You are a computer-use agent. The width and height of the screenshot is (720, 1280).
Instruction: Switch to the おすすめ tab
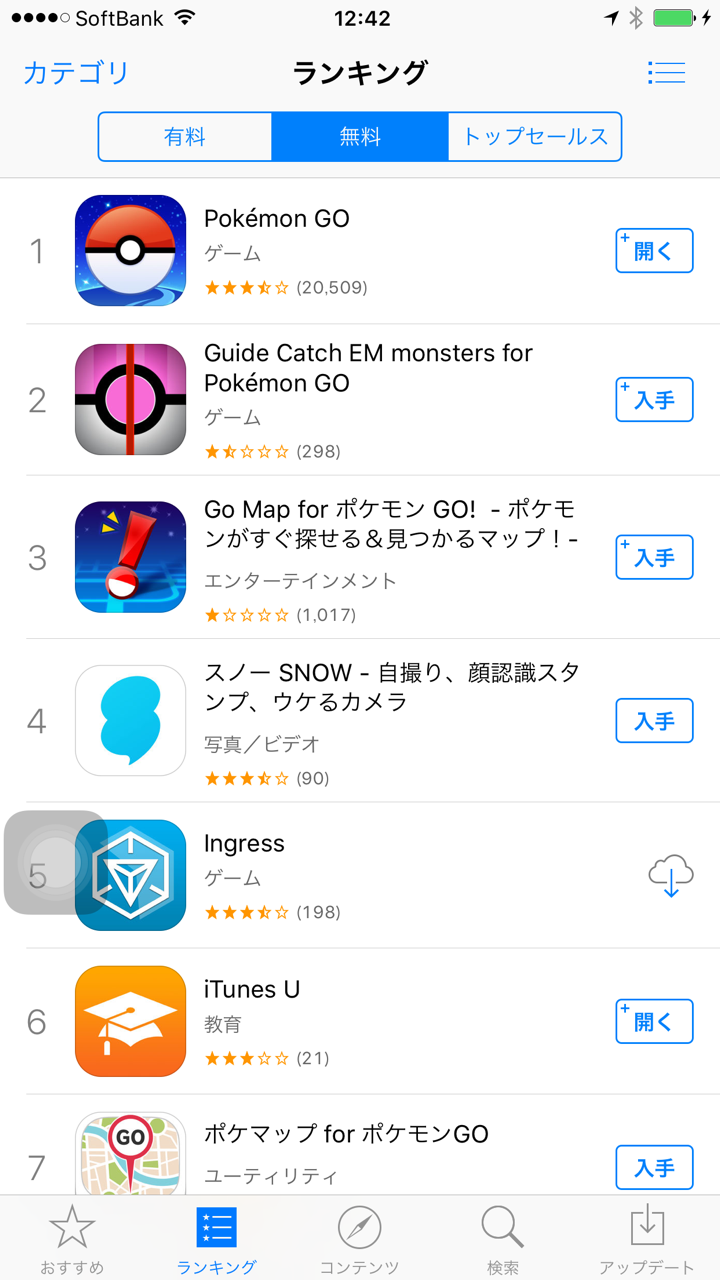pyautogui.click(x=72, y=1240)
